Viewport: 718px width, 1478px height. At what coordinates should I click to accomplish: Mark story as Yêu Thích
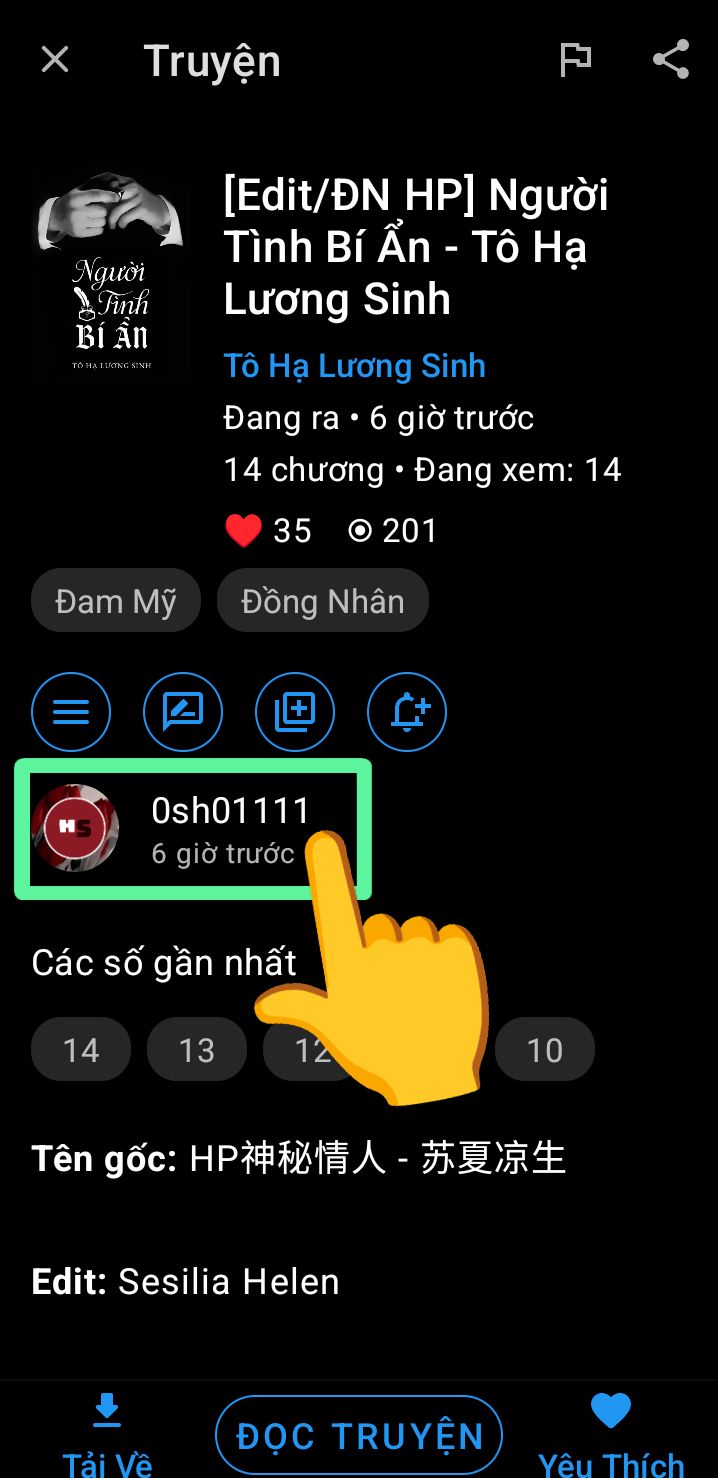point(611,1435)
